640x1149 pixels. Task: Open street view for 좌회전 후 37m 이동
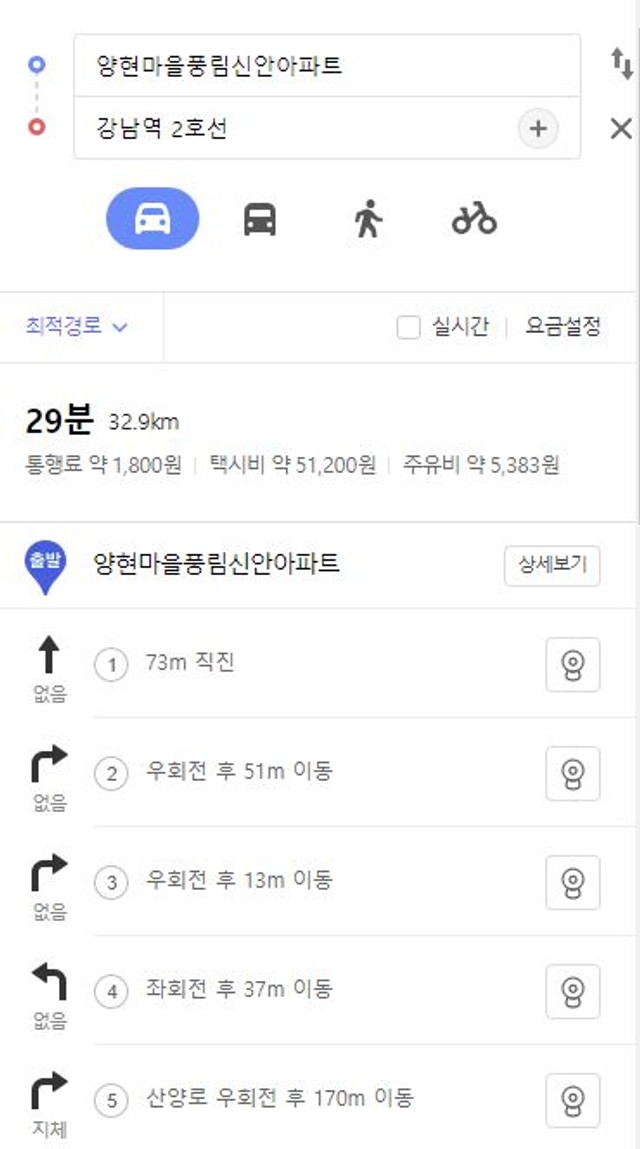[573, 991]
